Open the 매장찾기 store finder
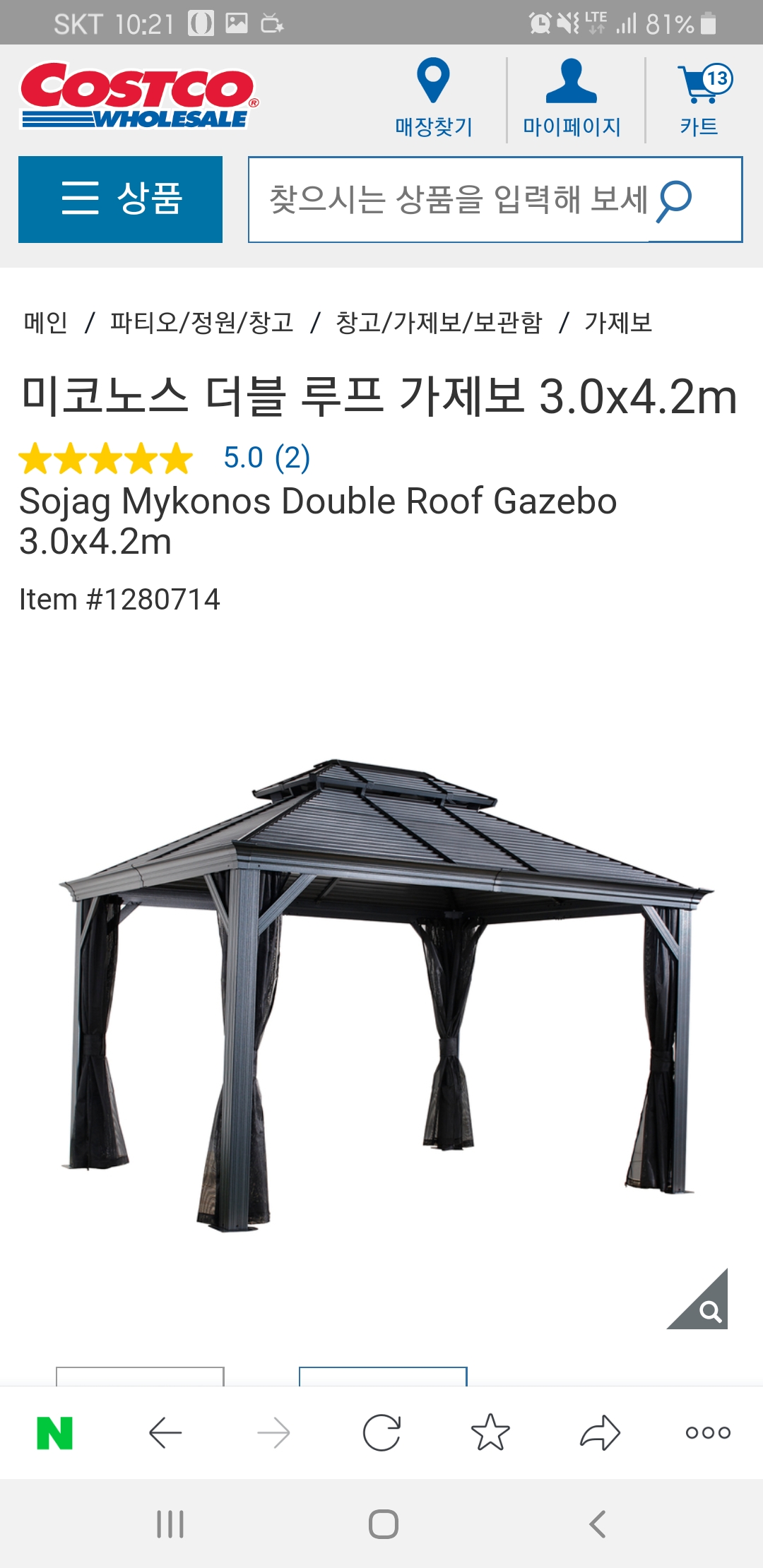This screenshot has width=763, height=1568. 433,99
